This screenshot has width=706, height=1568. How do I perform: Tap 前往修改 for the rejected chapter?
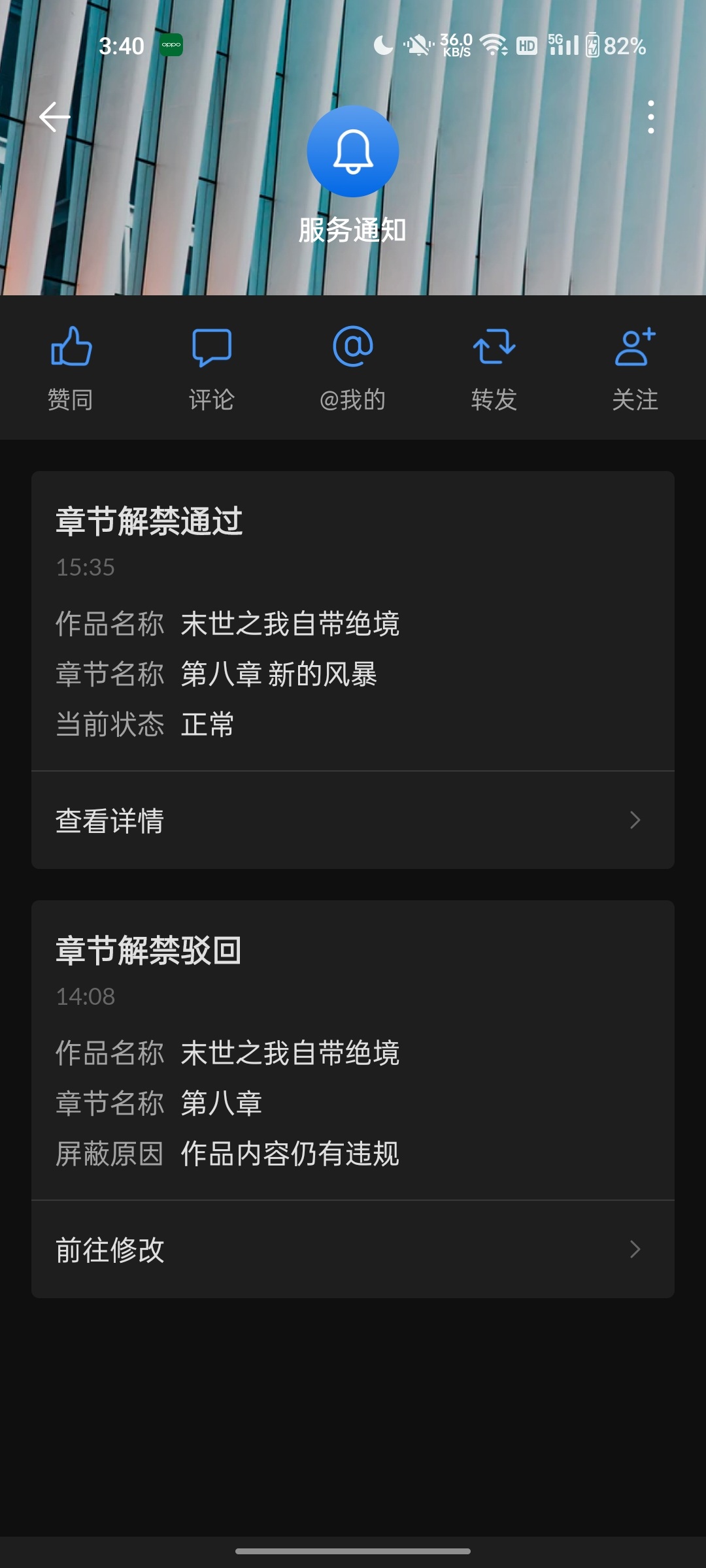coord(353,1250)
